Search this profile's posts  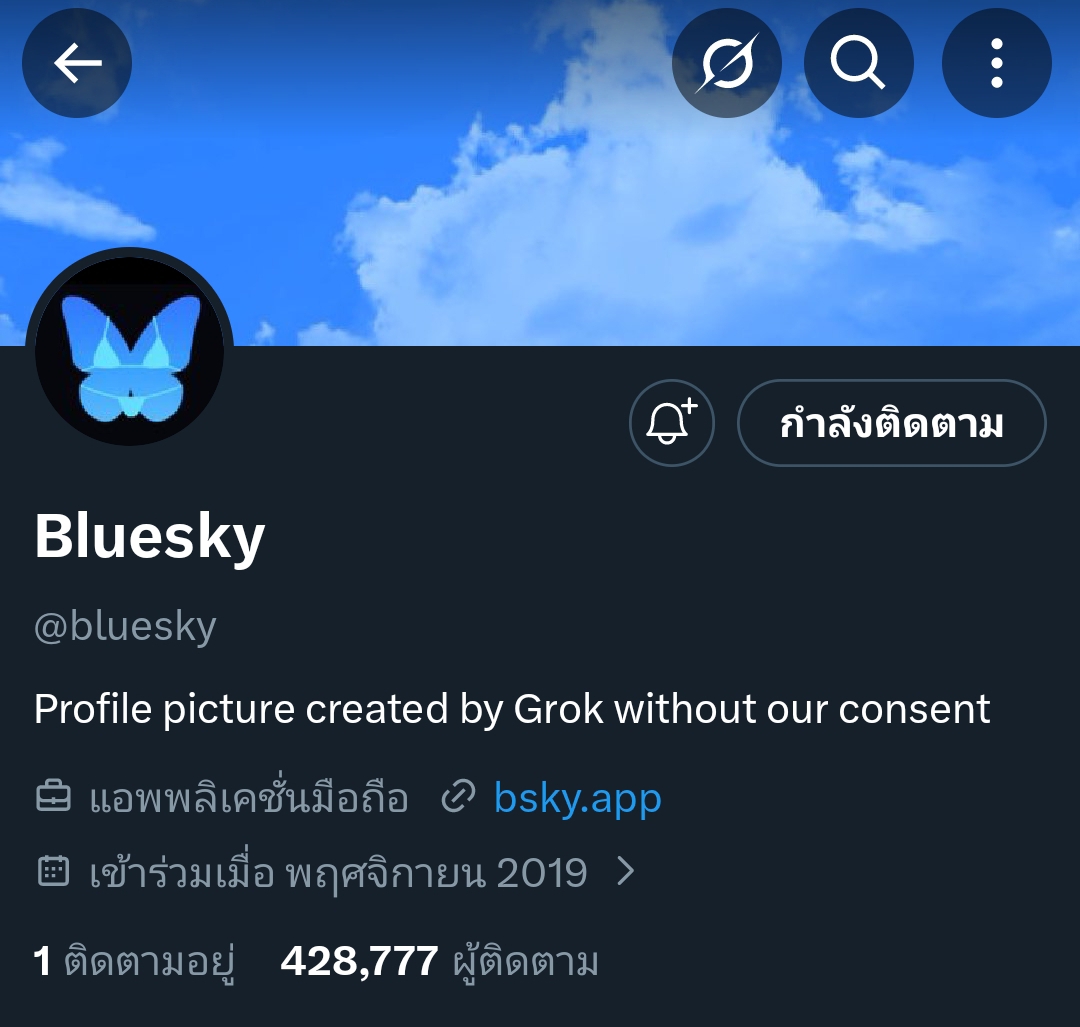(858, 64)
